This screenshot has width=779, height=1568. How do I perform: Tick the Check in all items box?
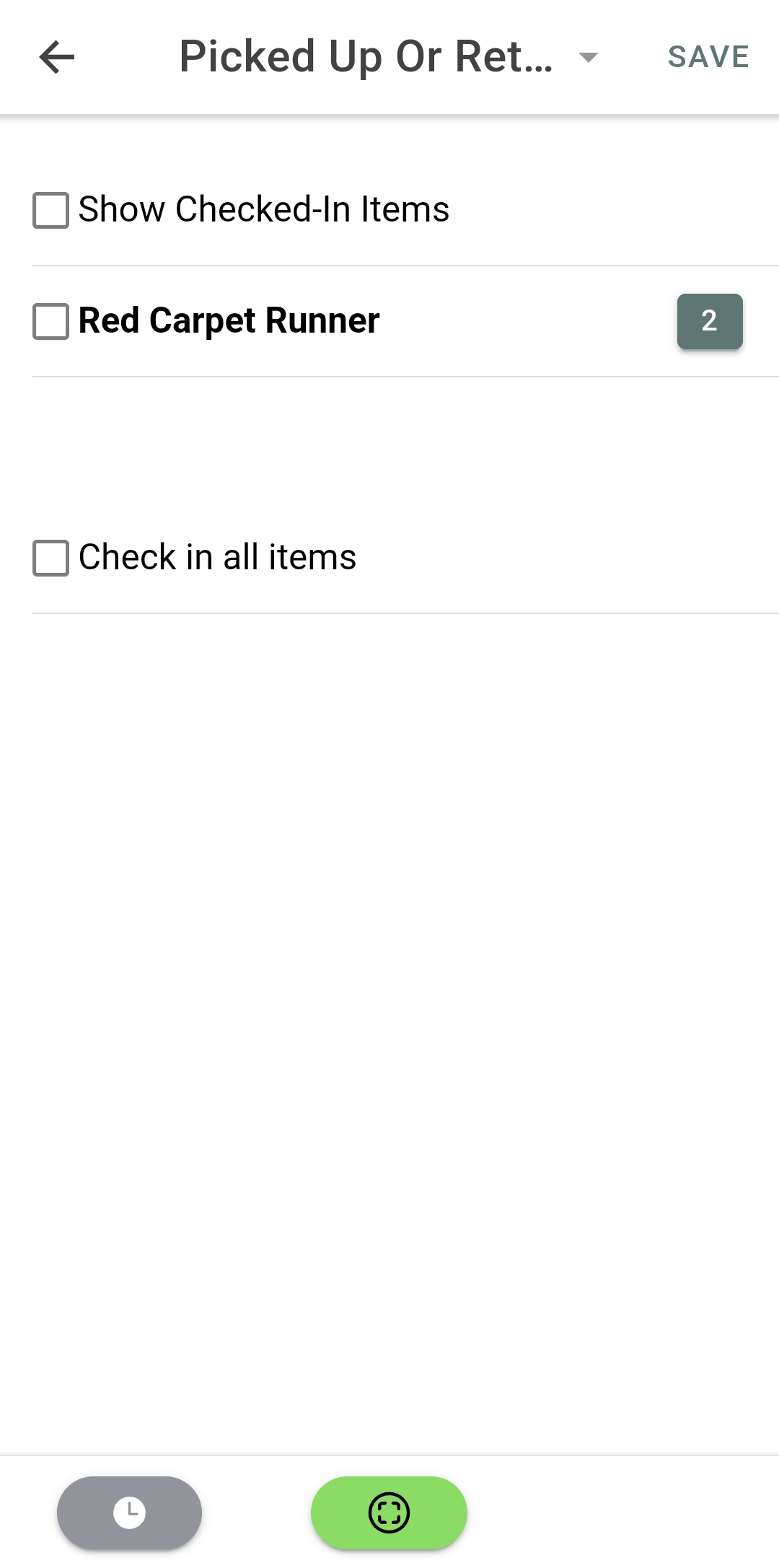pyautogui.click(x=51, y=558)
